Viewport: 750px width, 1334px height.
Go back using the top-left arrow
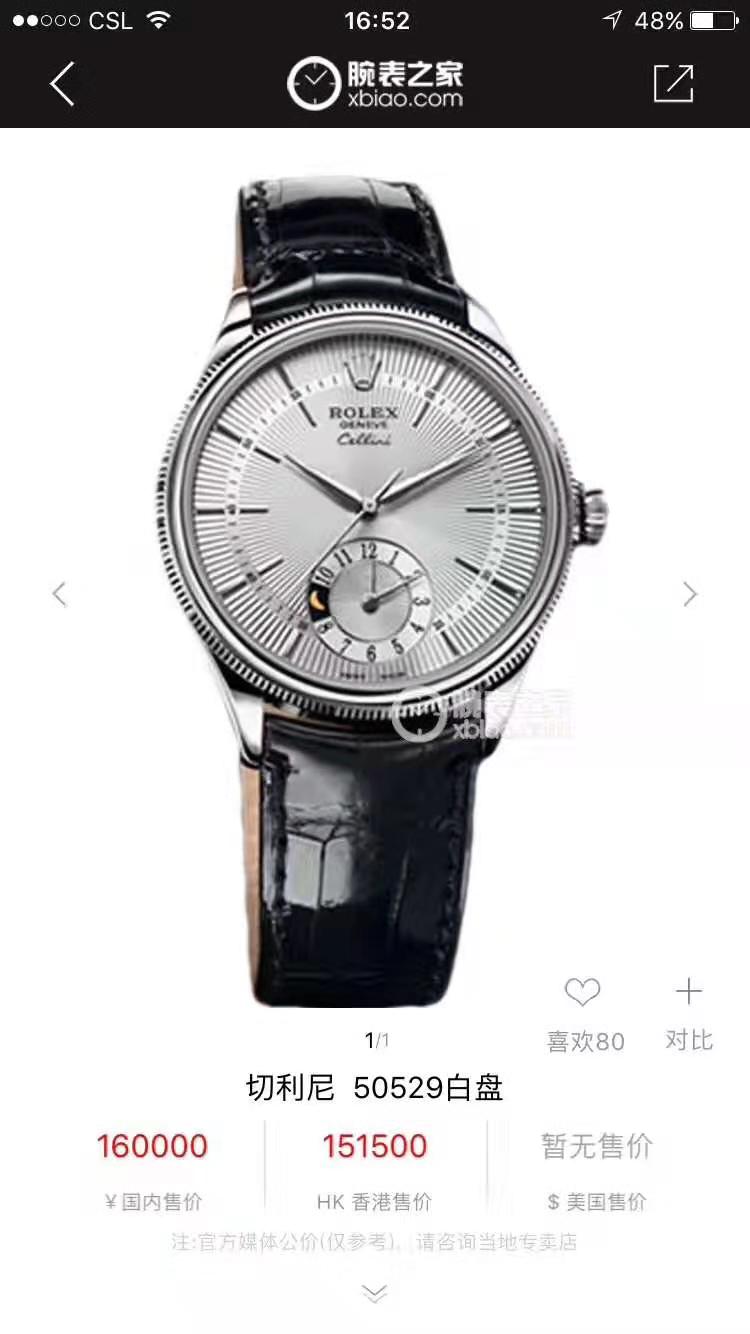(x=62, y=84)
